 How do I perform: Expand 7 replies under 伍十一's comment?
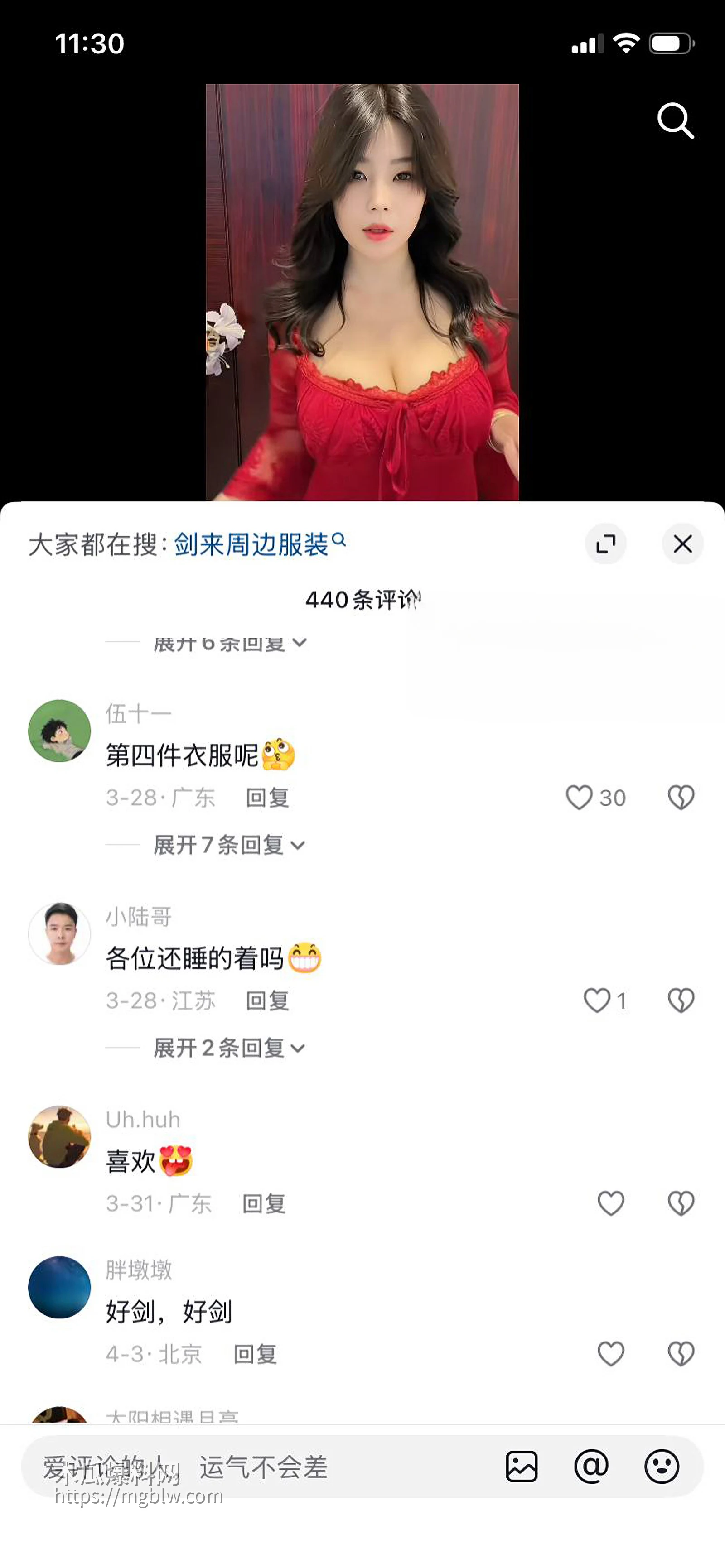point(225,845)
